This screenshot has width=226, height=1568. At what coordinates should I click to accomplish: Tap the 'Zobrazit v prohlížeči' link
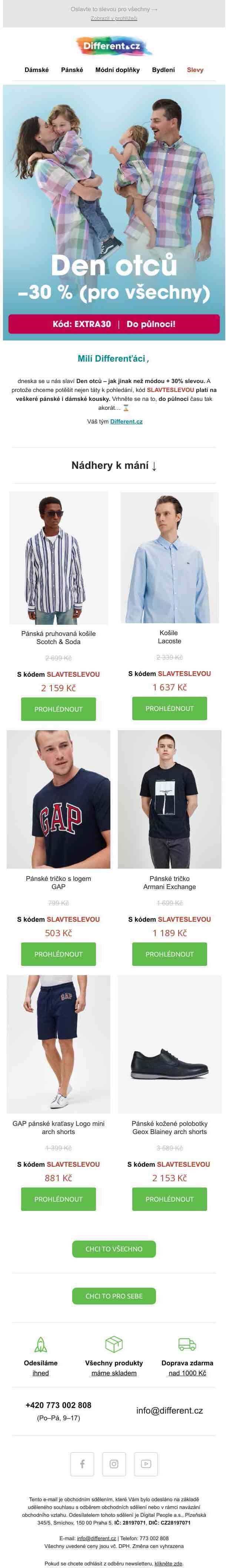point(114,18)
